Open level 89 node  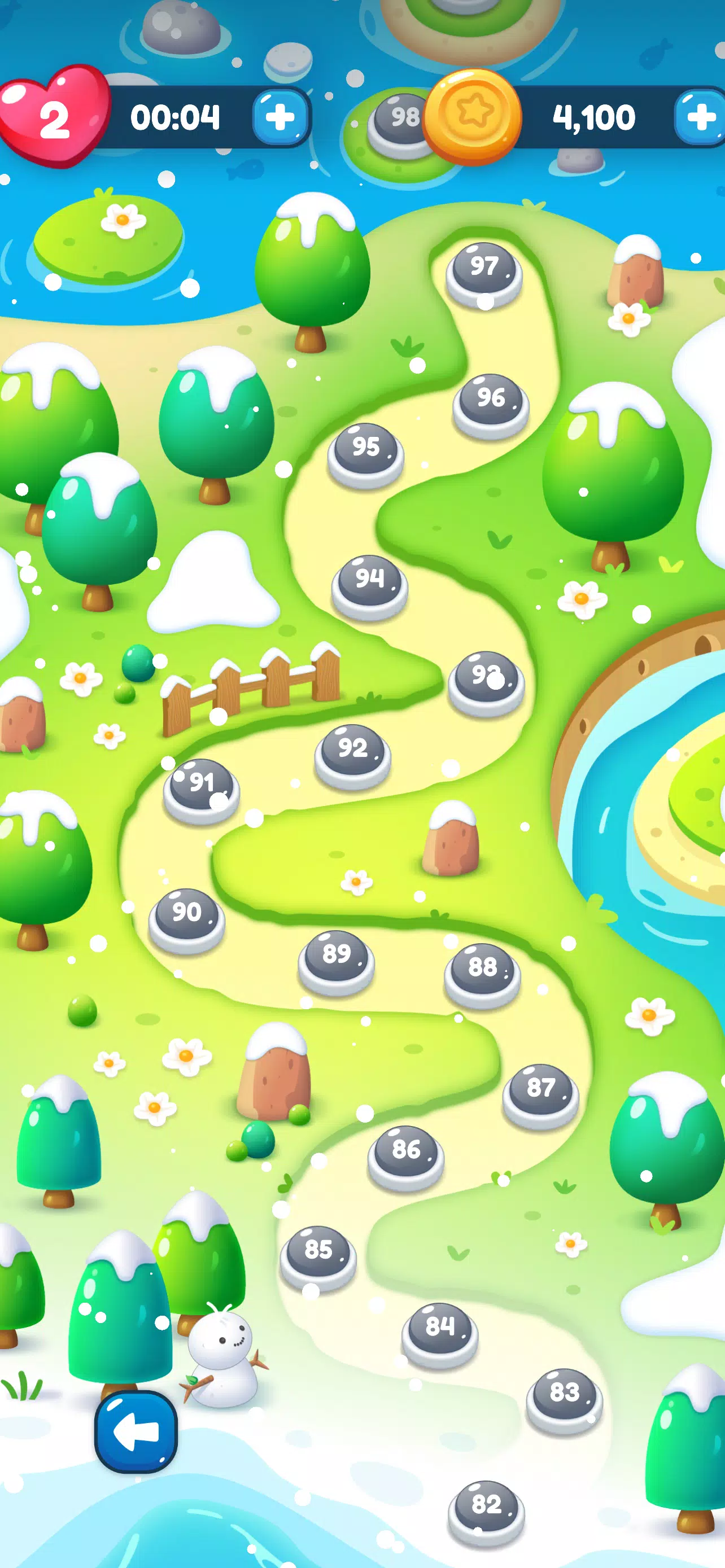[x=336, y=957]
